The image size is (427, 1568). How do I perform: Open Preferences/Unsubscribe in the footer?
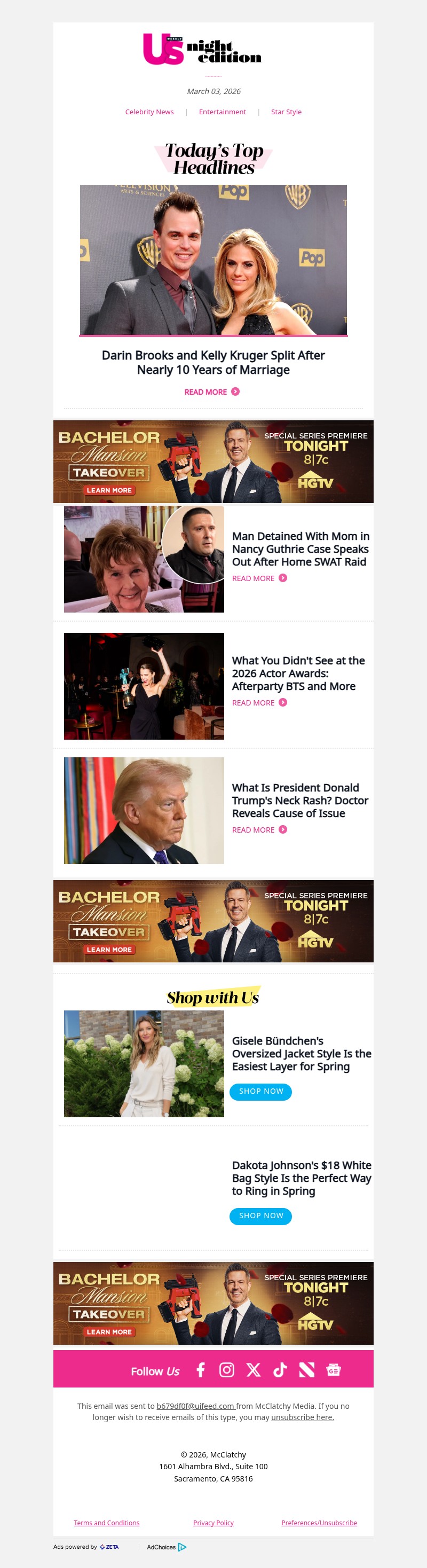click(x=319, y=1523)
